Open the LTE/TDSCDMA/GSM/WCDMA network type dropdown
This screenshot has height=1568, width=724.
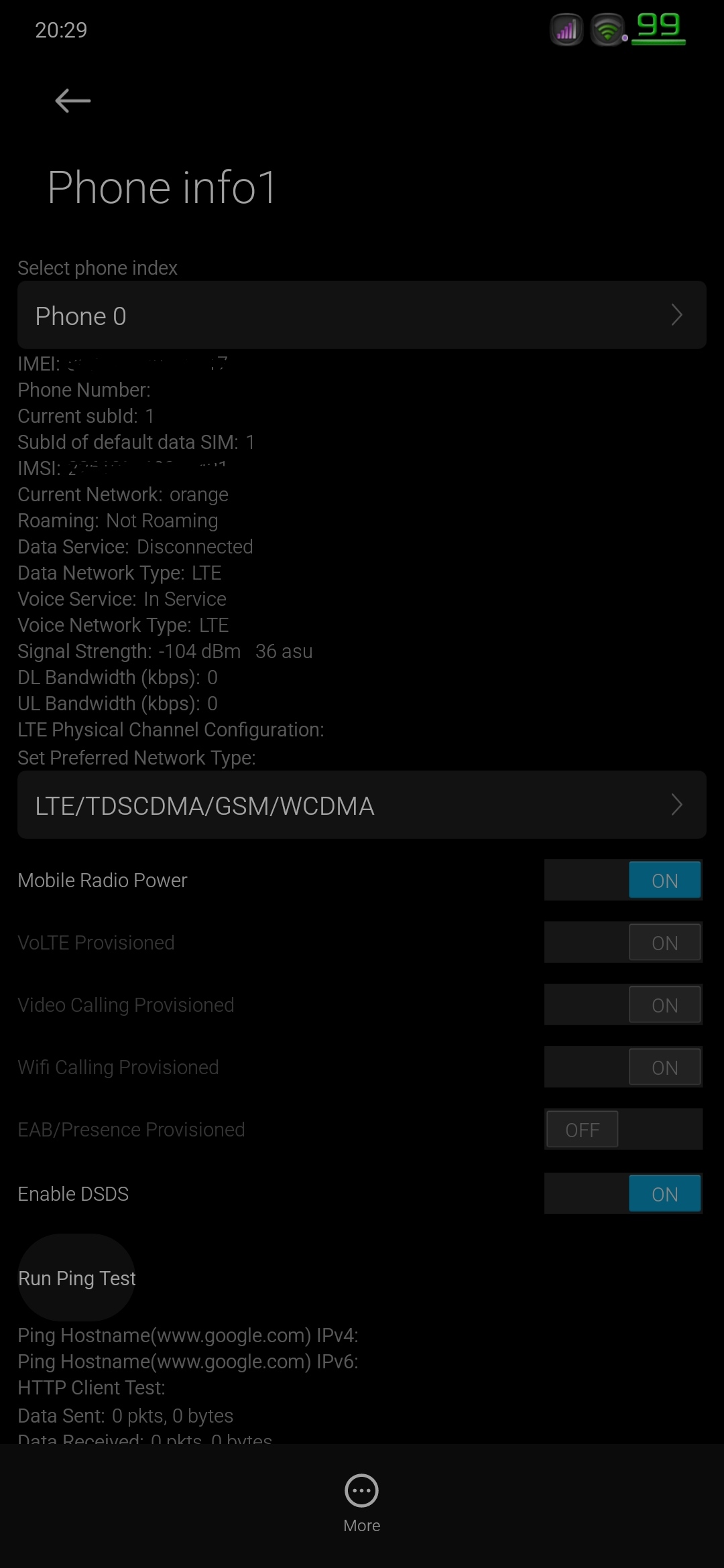362,805
